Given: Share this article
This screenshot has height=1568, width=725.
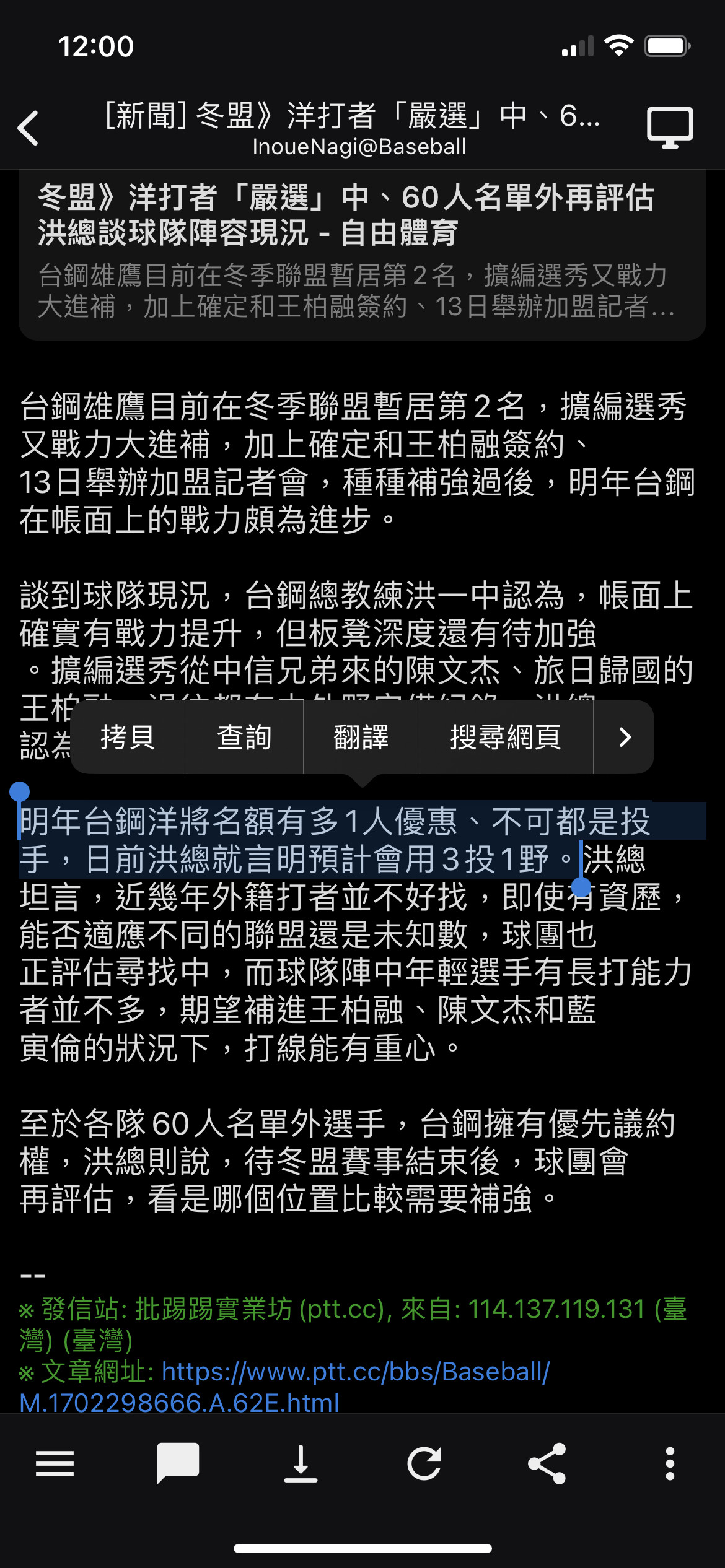Looking at the screenshot, I should [547, 1464].
